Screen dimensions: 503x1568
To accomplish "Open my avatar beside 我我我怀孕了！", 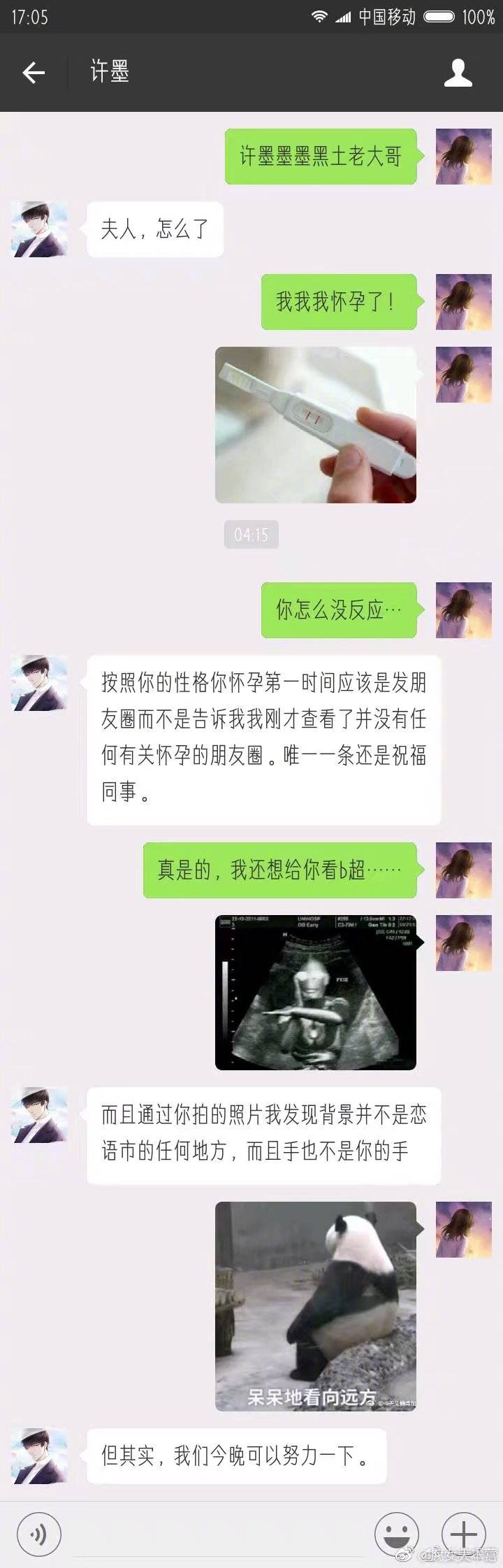I will coord(464,302).
